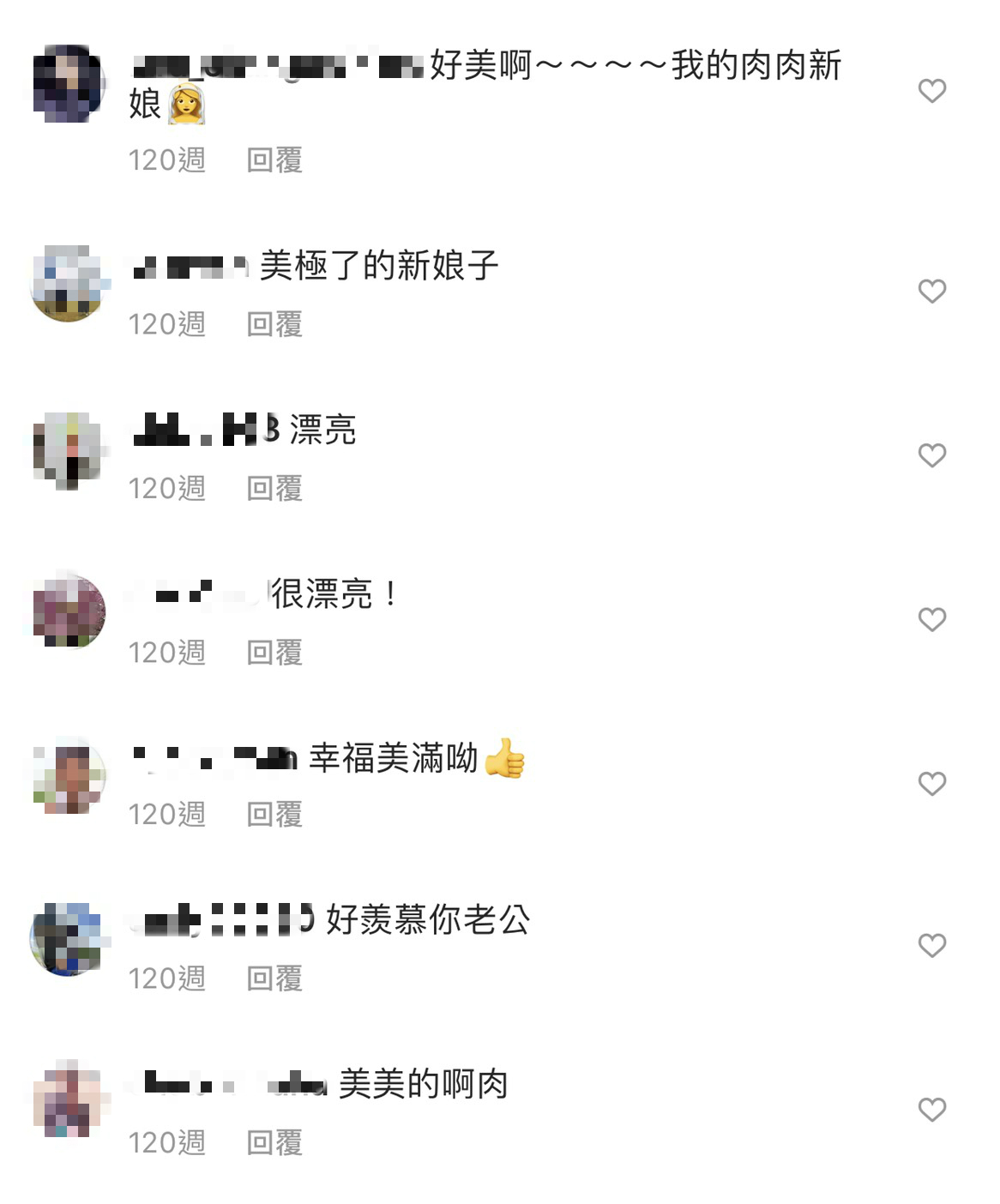Tap 回覆 under 很漂亮！
Image resolution: width=1000 pixels, height=1204 pixels.
(274, 653)
